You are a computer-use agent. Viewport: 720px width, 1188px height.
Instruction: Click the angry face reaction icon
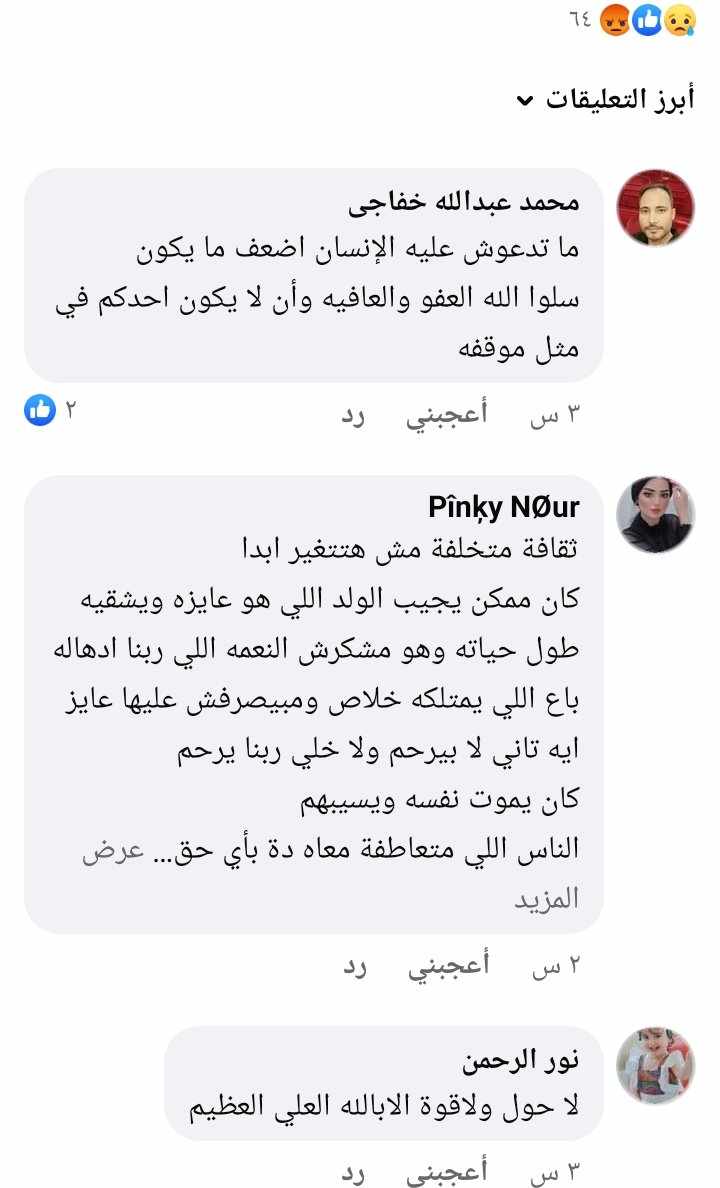617,18
